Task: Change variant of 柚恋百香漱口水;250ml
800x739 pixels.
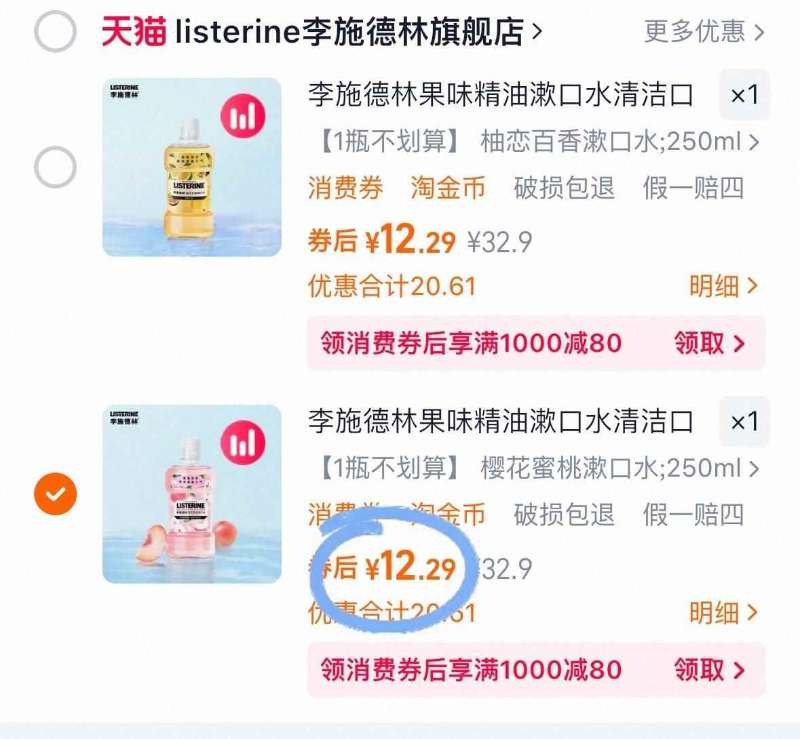Action: pos(540,141)
